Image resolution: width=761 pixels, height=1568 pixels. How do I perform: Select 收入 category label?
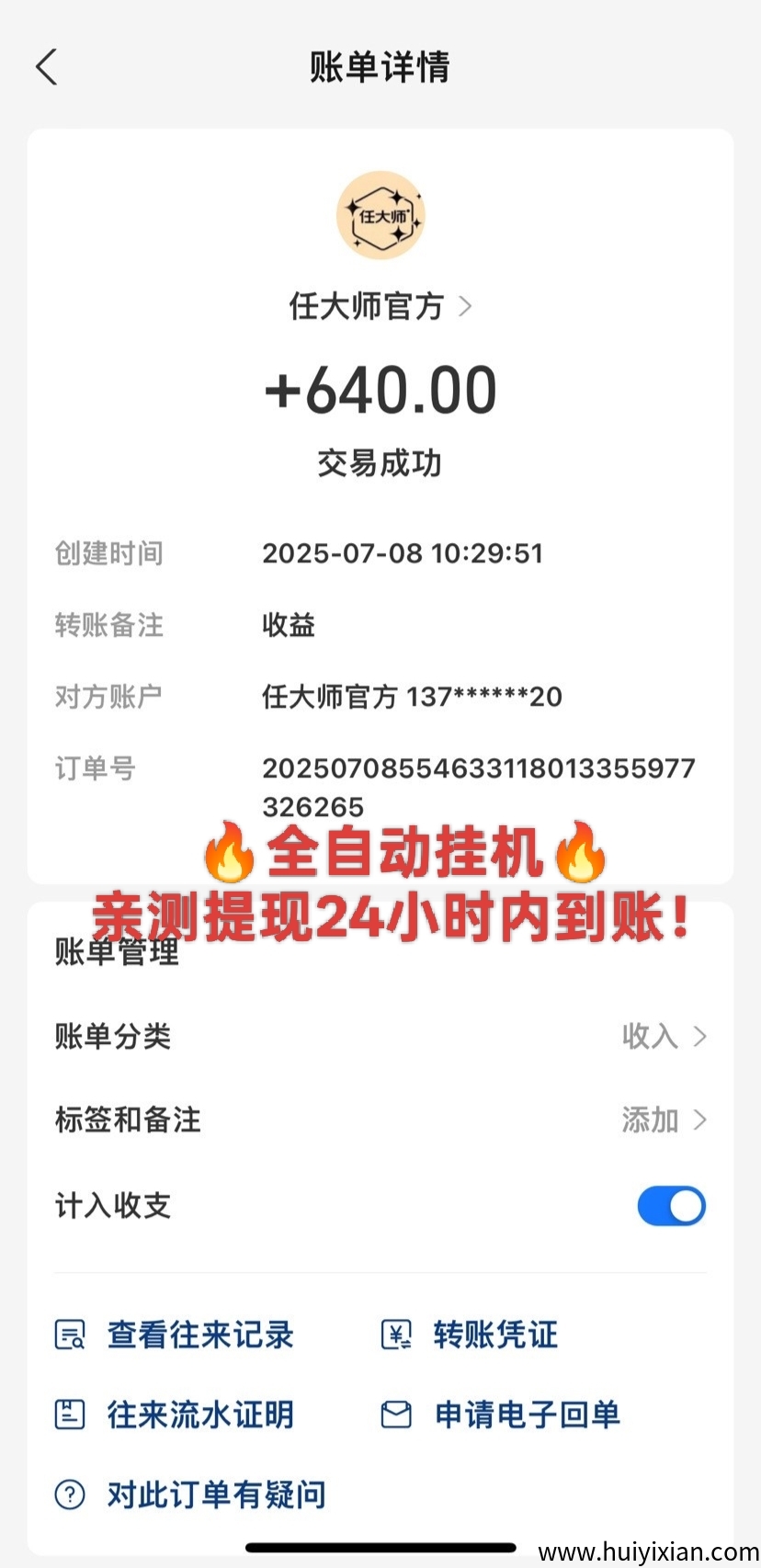click(x=648, y=1037)
